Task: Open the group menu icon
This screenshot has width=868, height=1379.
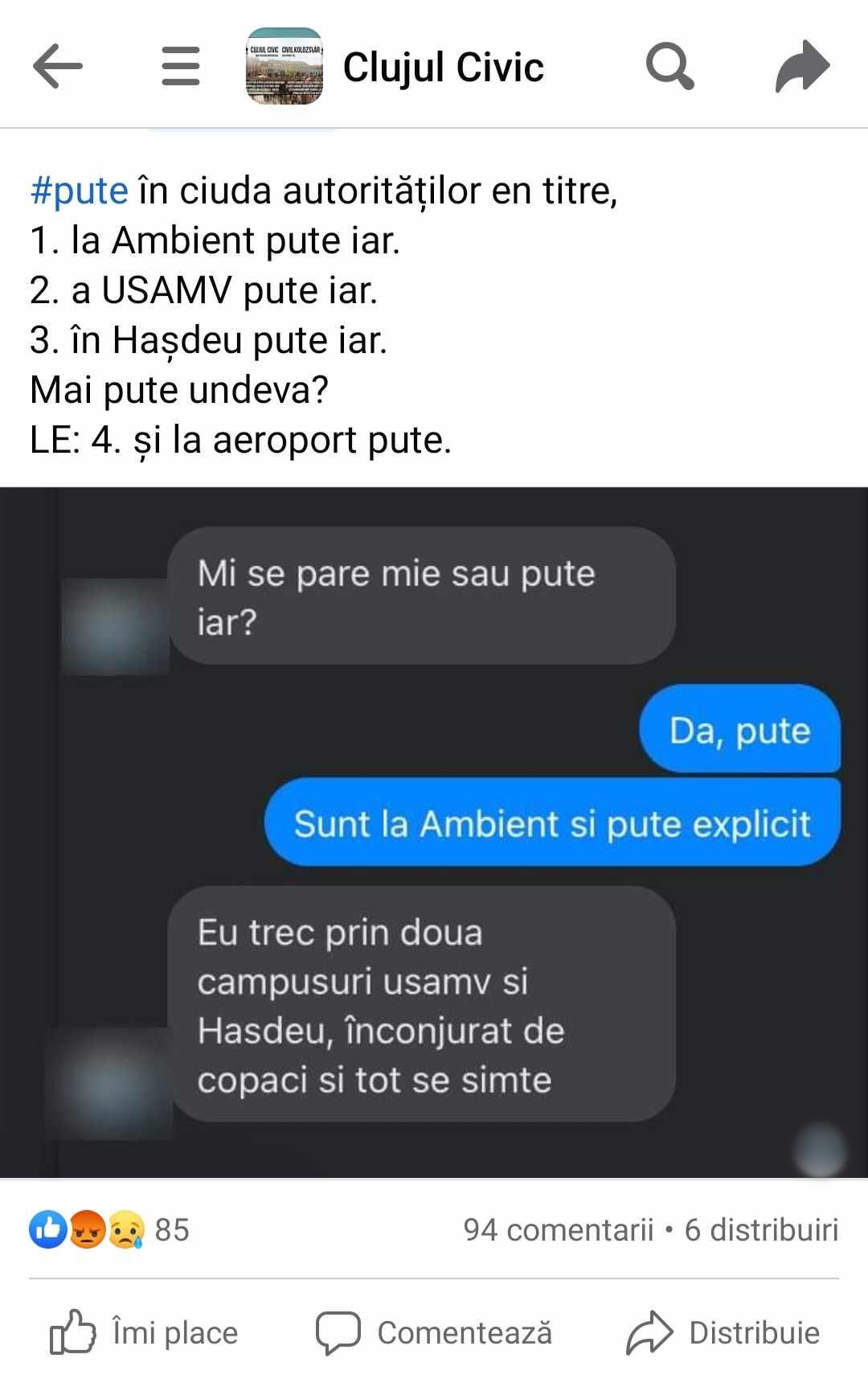Action: (181, 66)
